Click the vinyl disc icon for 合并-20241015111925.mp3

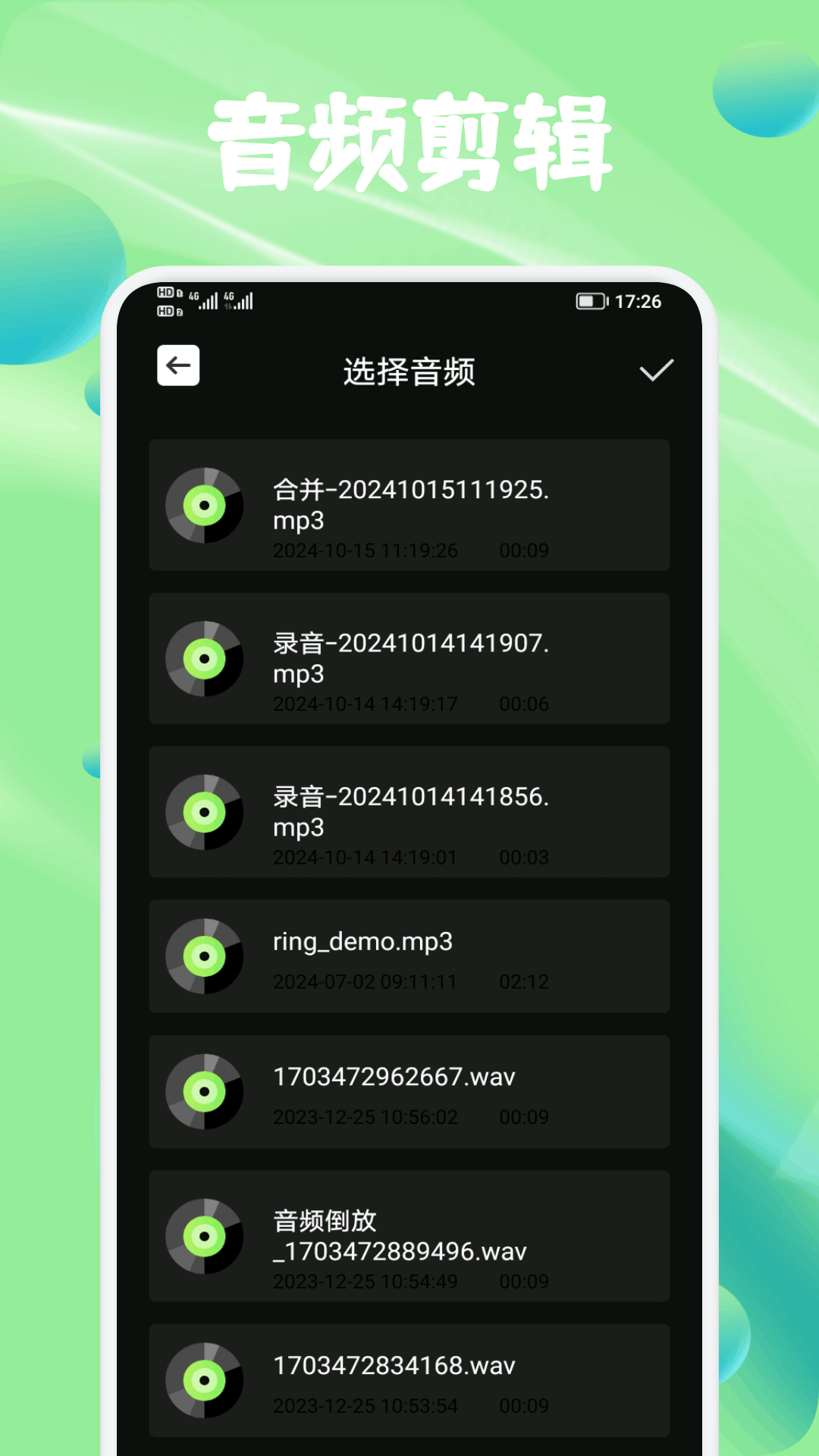click(x=205, y=507)
